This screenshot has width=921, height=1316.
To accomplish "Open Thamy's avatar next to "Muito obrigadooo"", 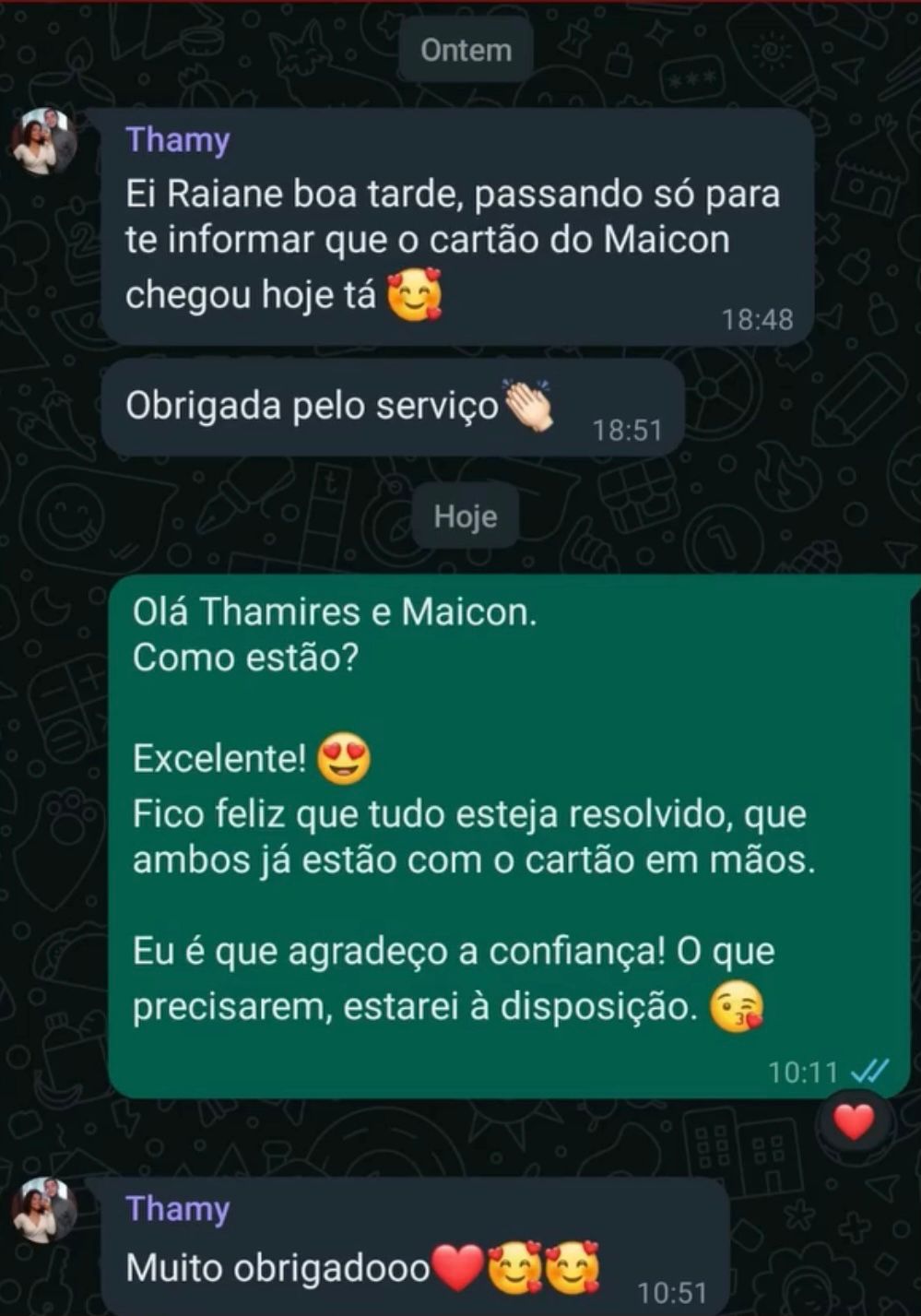I will [x=44, y=1210].
